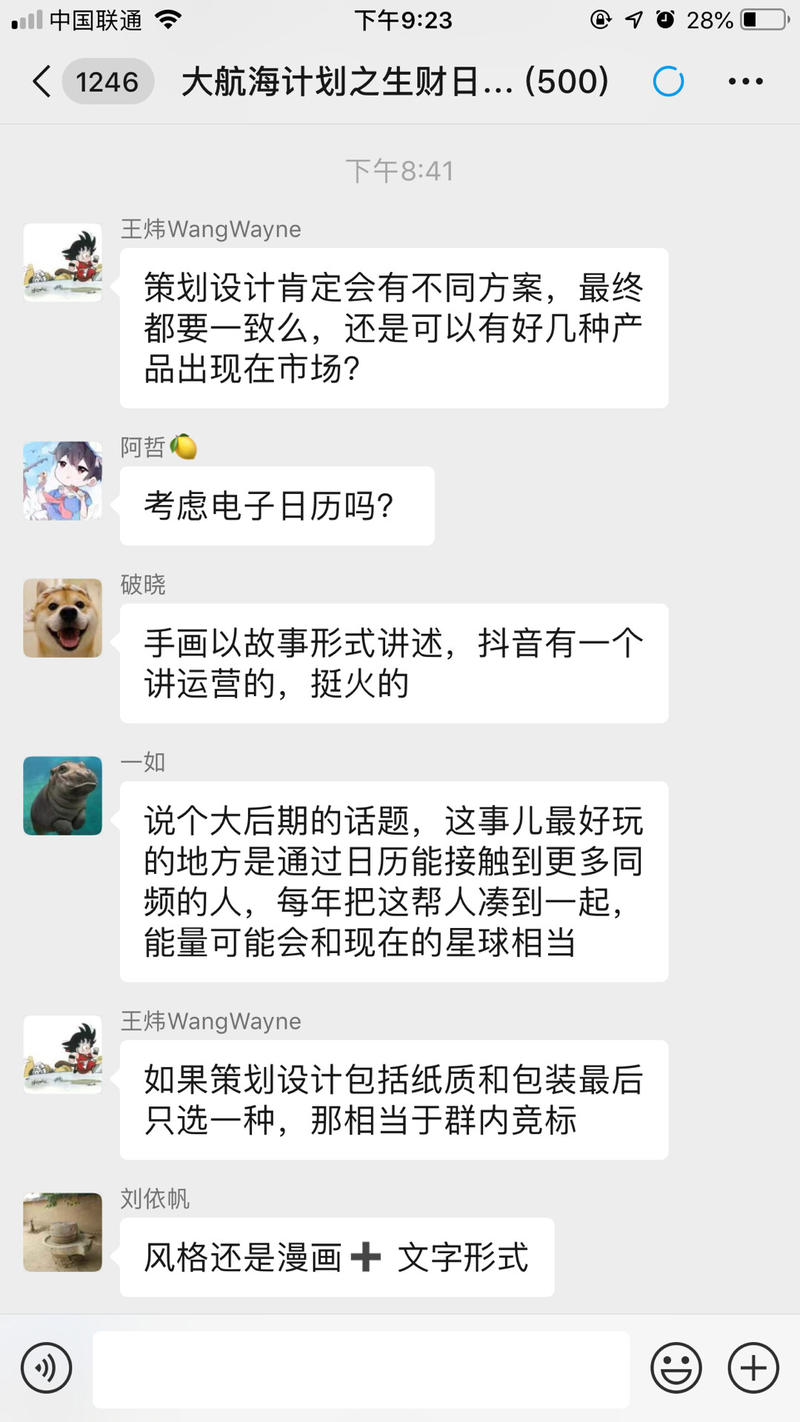The height and width of the screenshot is (1422, 800).
Task: Tap 一如's hippo avatar image
Action: point(62,795)
